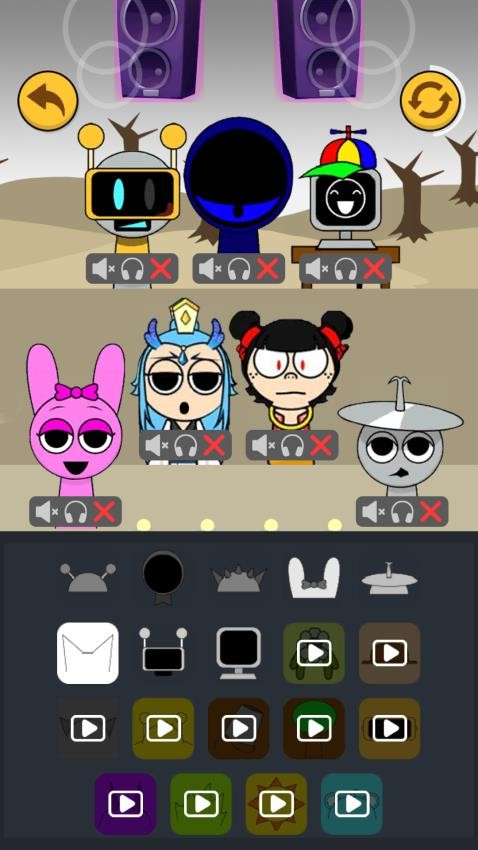Mute the yellow robot character

pos(101,268)
